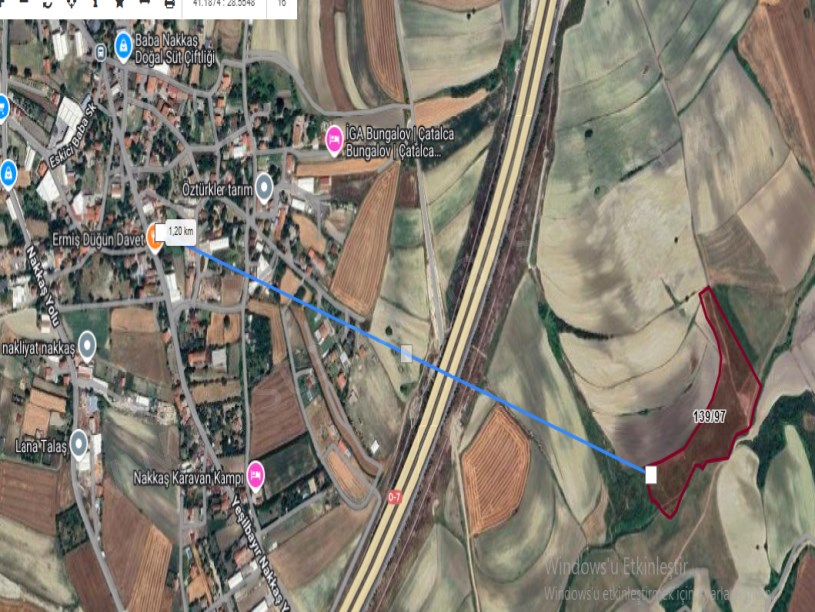The width and height of the screenshot is (815, 612).
Task: Select the İGA Bungalov Çatalca lodging pin
Action: point(334,136)
